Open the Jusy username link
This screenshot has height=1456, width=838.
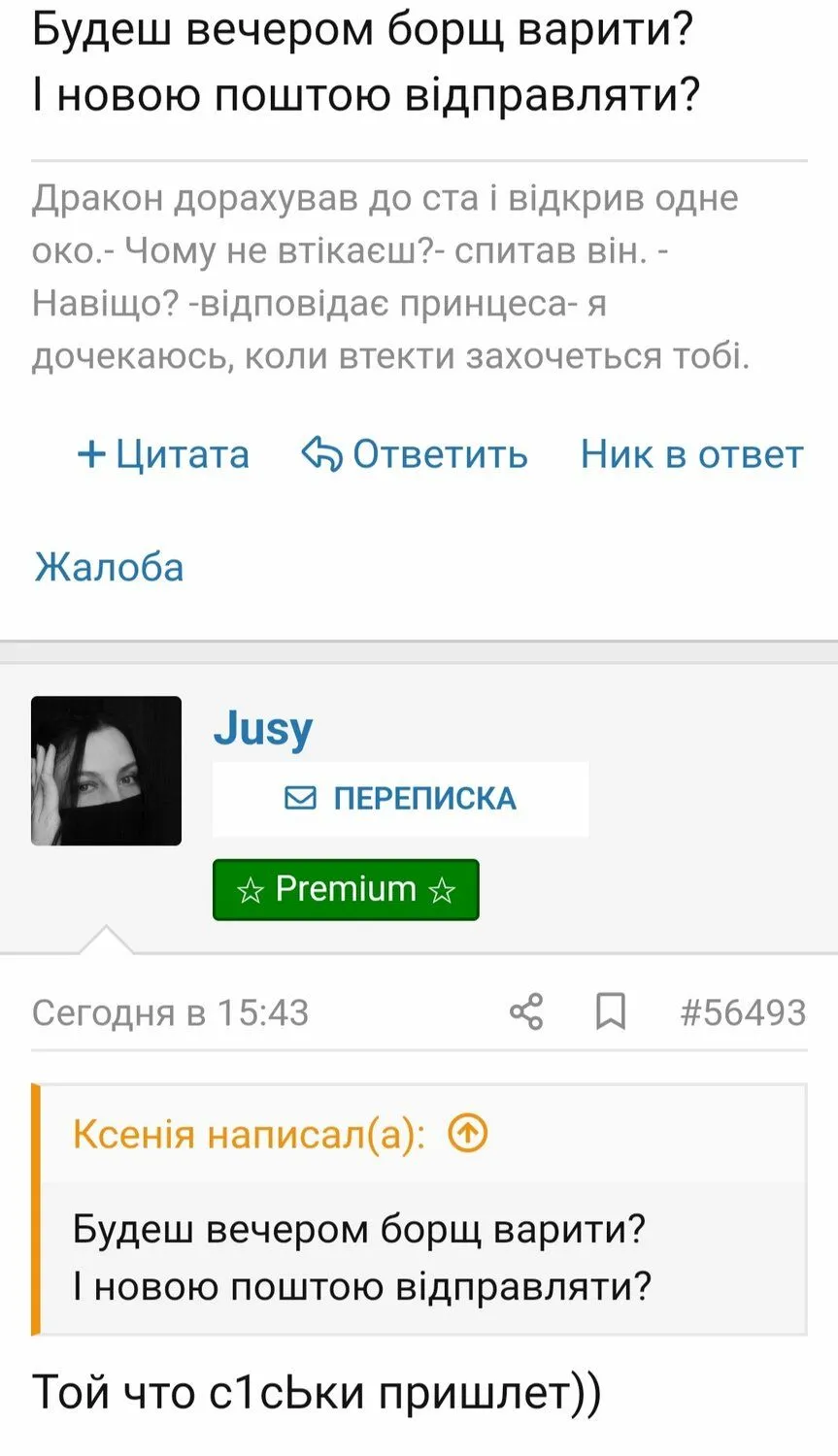tap(263, 728)
